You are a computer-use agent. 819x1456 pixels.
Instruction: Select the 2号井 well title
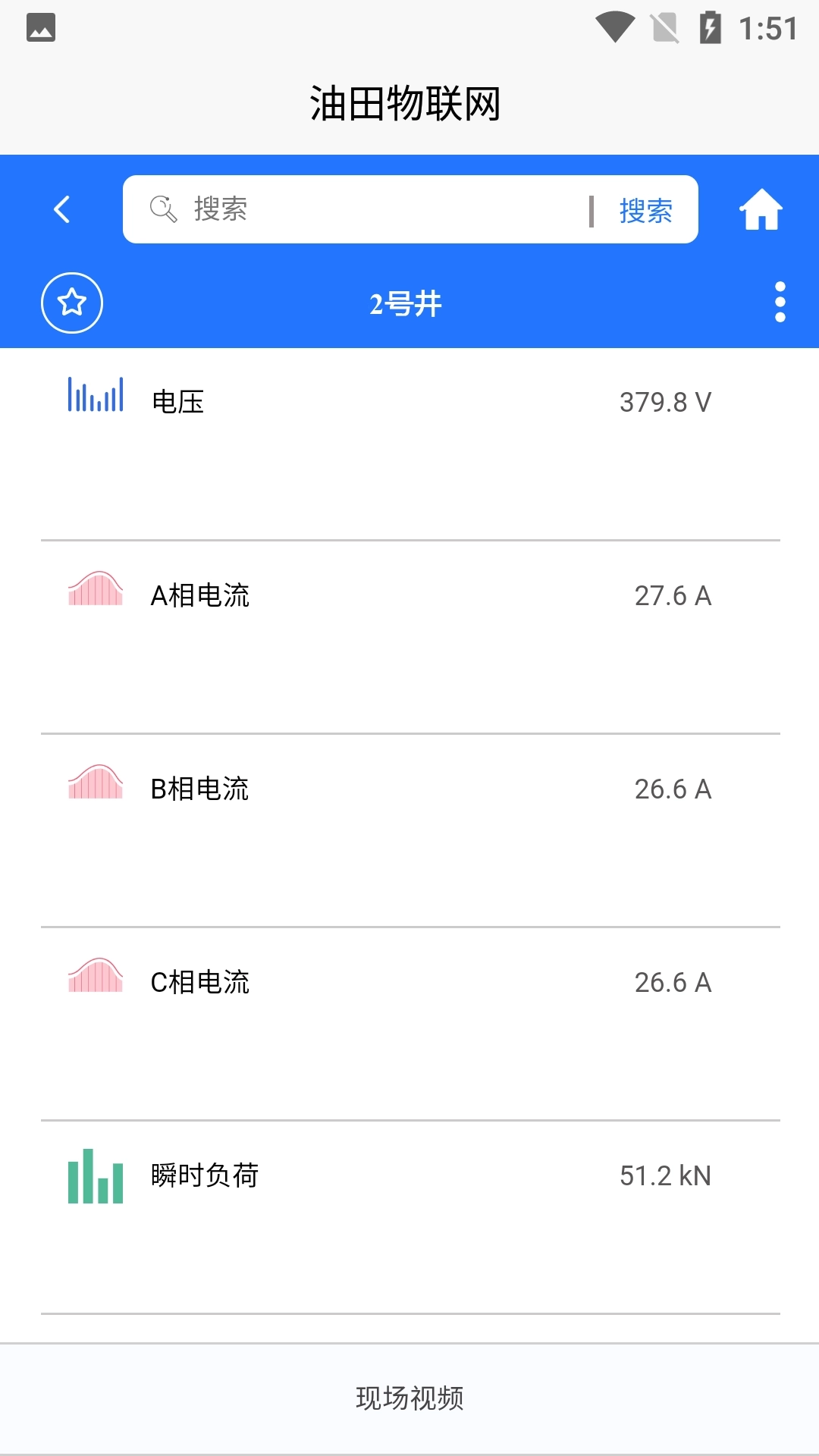405,304
